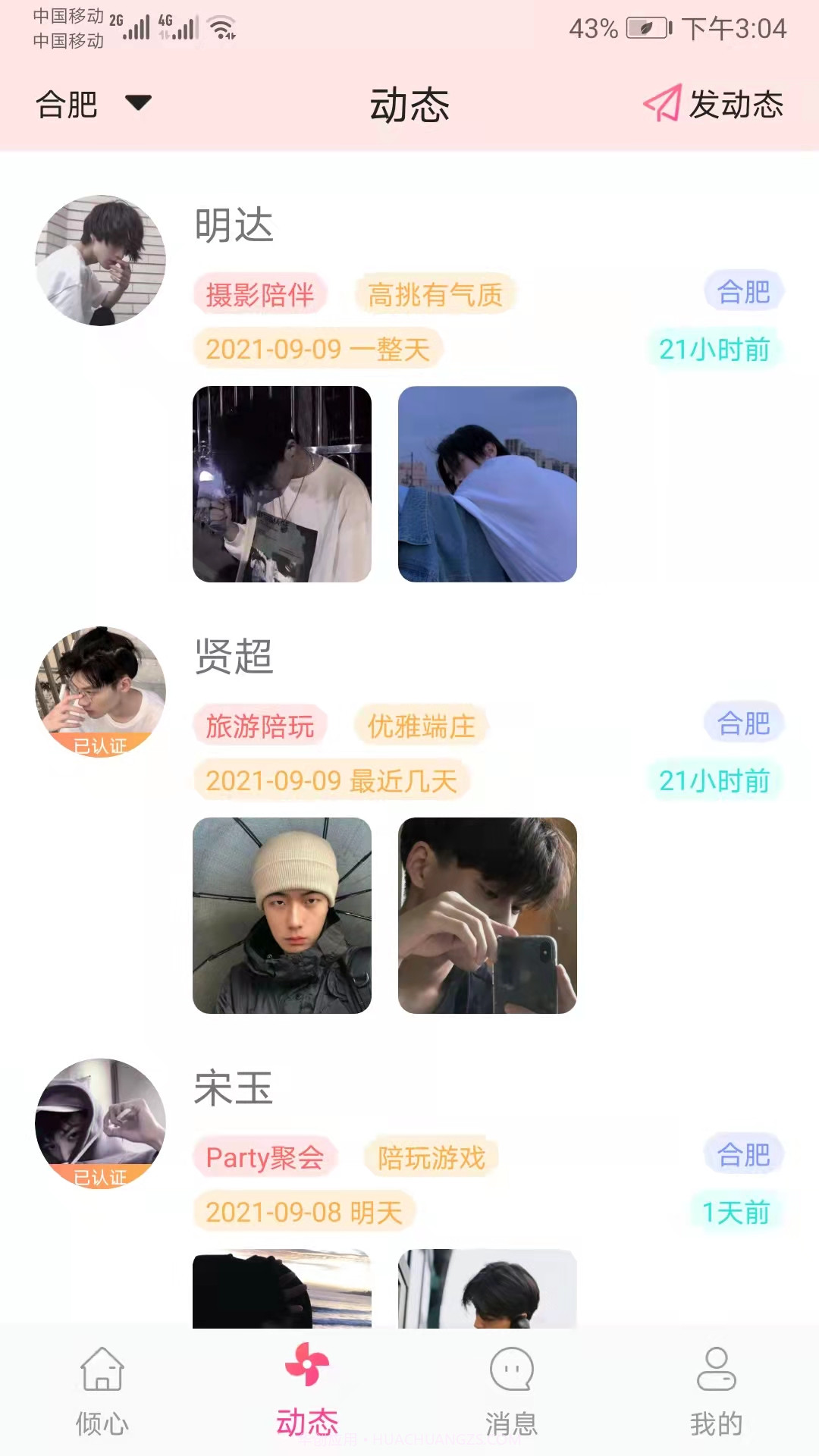Tap 贤超's 21小时前 timestamp chip
Viewport: 819px width, 1456px height.
pos(714,780)
